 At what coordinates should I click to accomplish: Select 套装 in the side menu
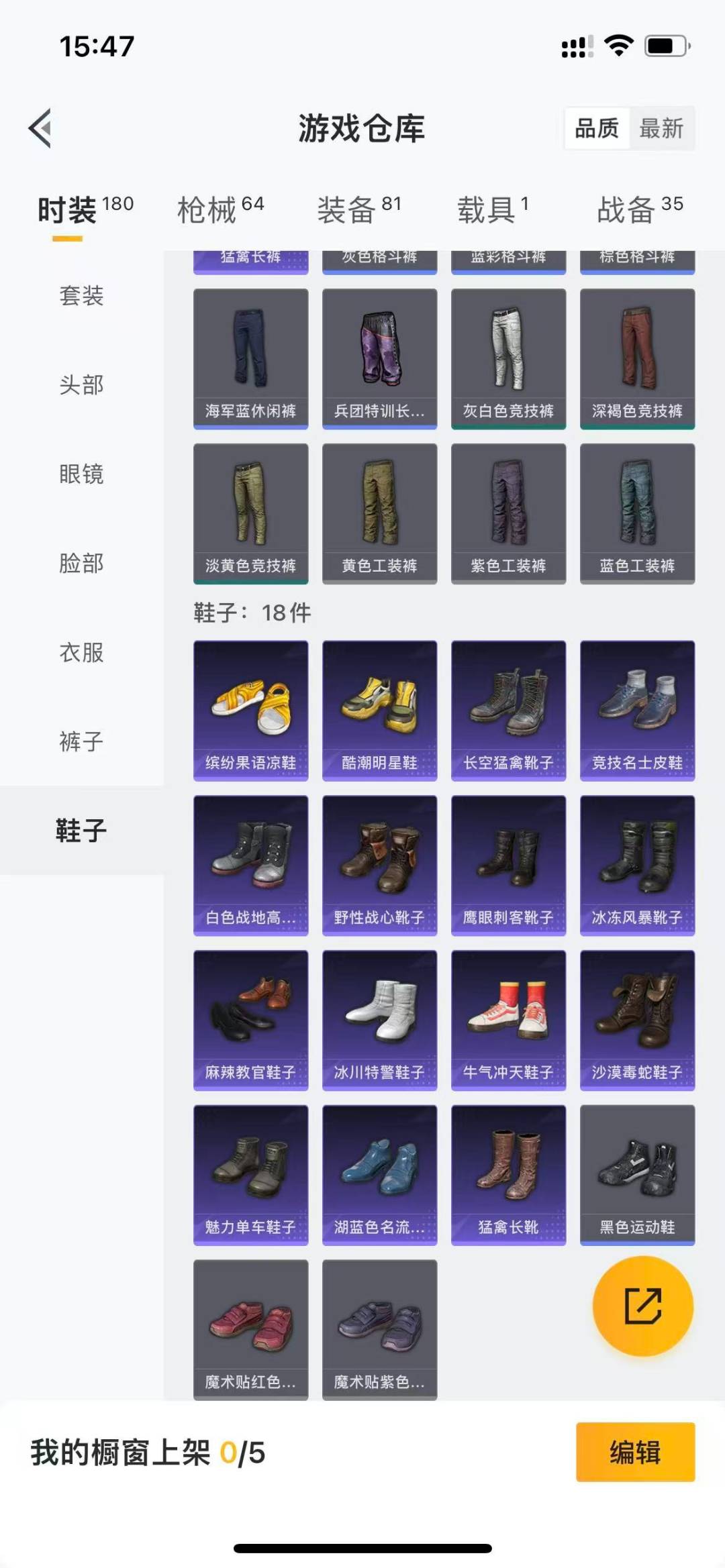click(81, 295)
